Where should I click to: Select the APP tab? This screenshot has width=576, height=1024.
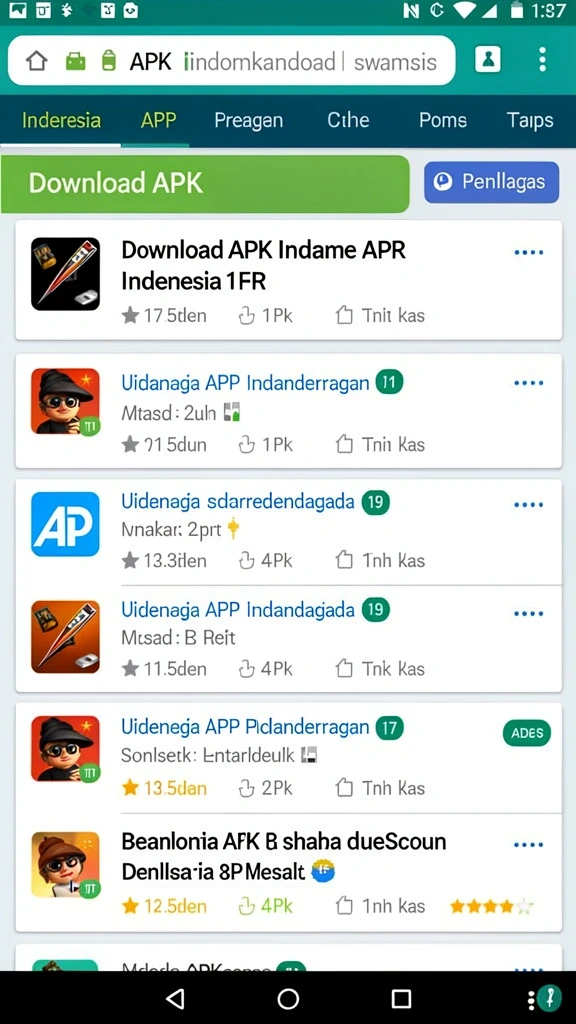point(158,120)
